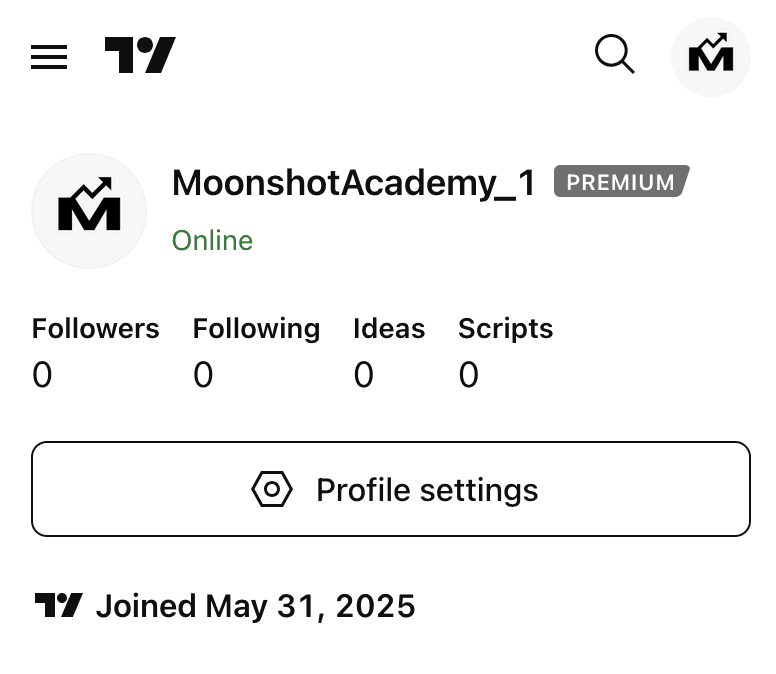This screenshot has height=674, width=776.
Task: Tap the large MoonshotAcademy_1 profile picture
Action: tap(89, 211)
